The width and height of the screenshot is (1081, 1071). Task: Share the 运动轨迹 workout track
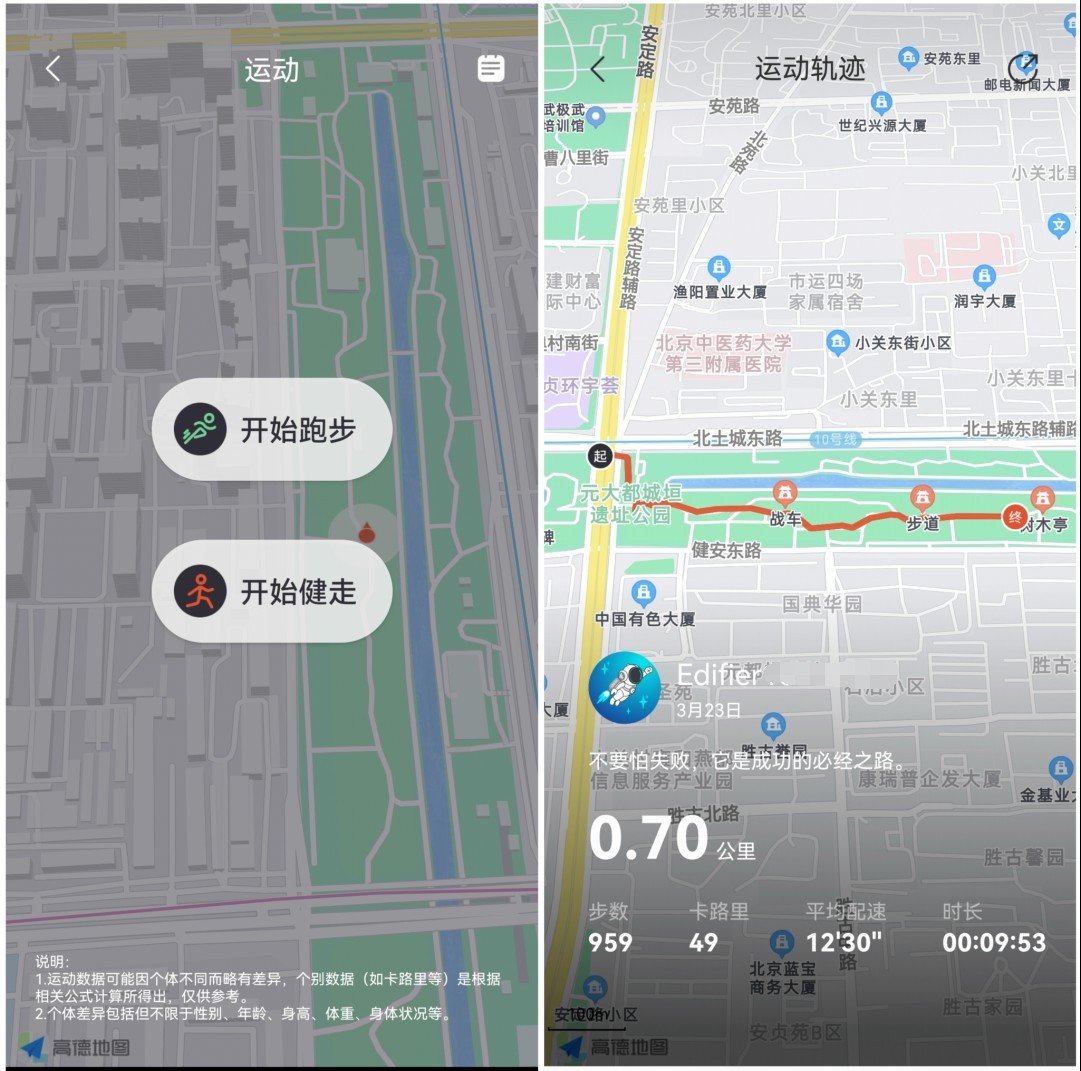(x=1022, y=67)
